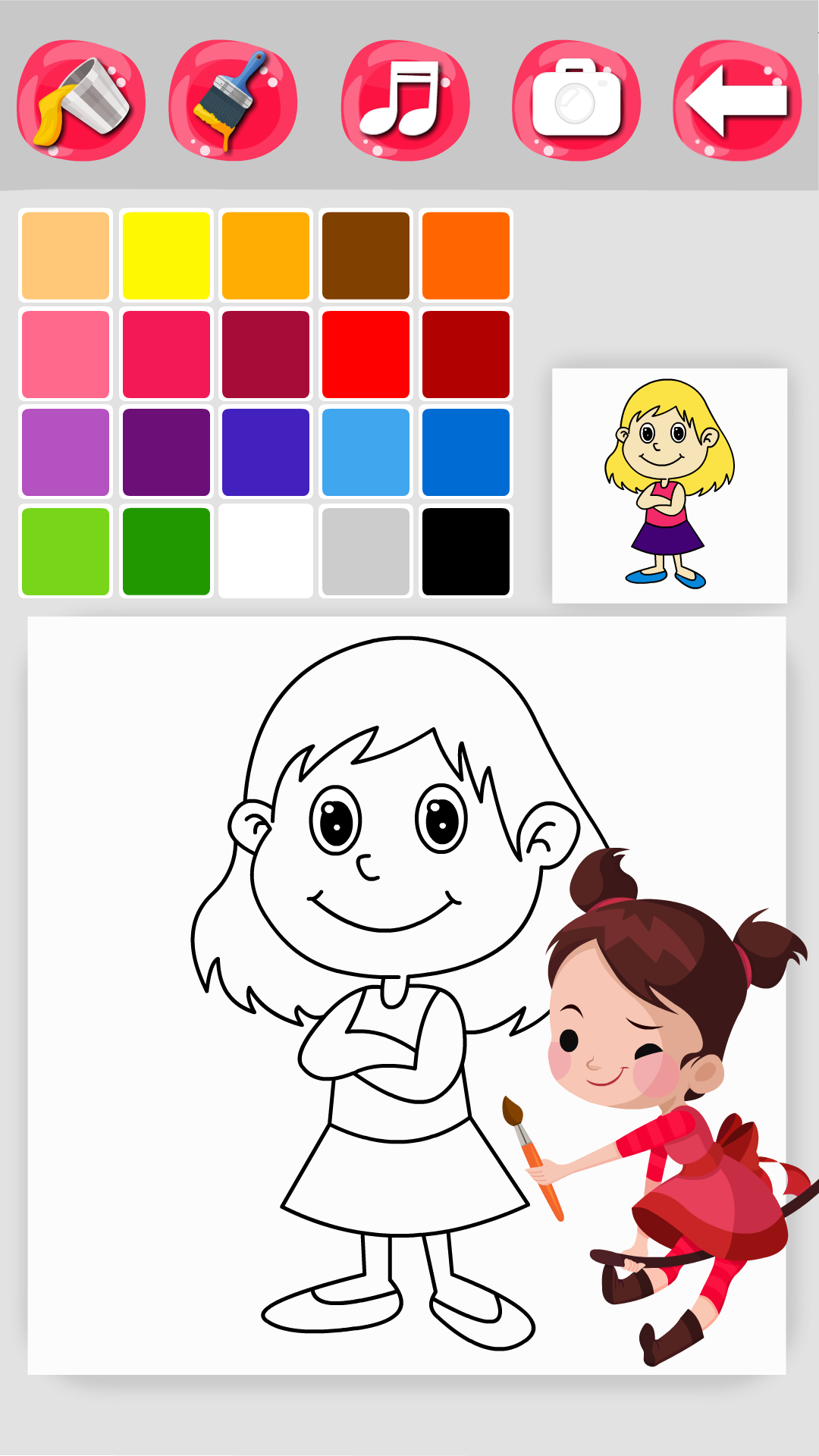
Task: Tap the camera button to save picture
Action: point(576,100)
